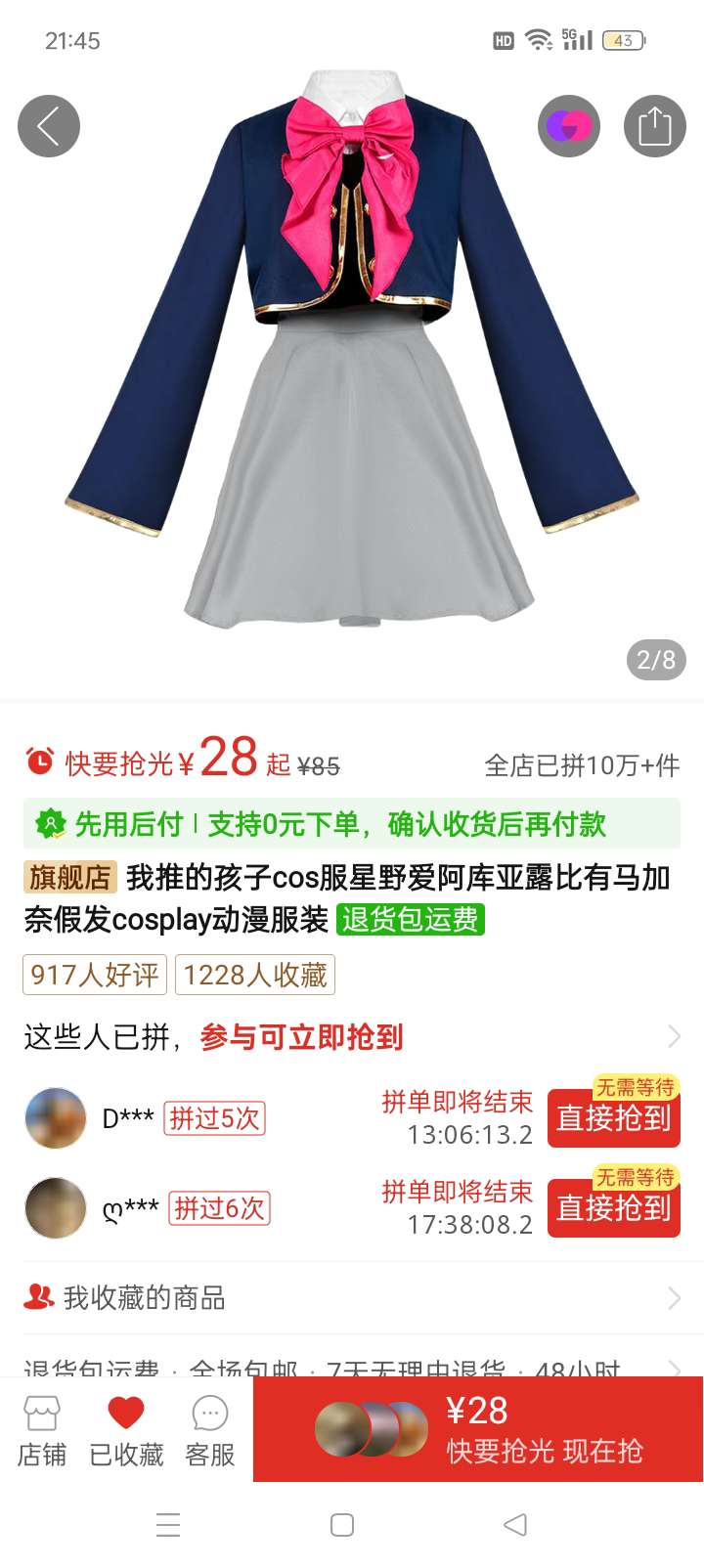Open the product image in full view
Viewport: 704px width, 1568px height.
pyautogui.click(x=352, y=371)
